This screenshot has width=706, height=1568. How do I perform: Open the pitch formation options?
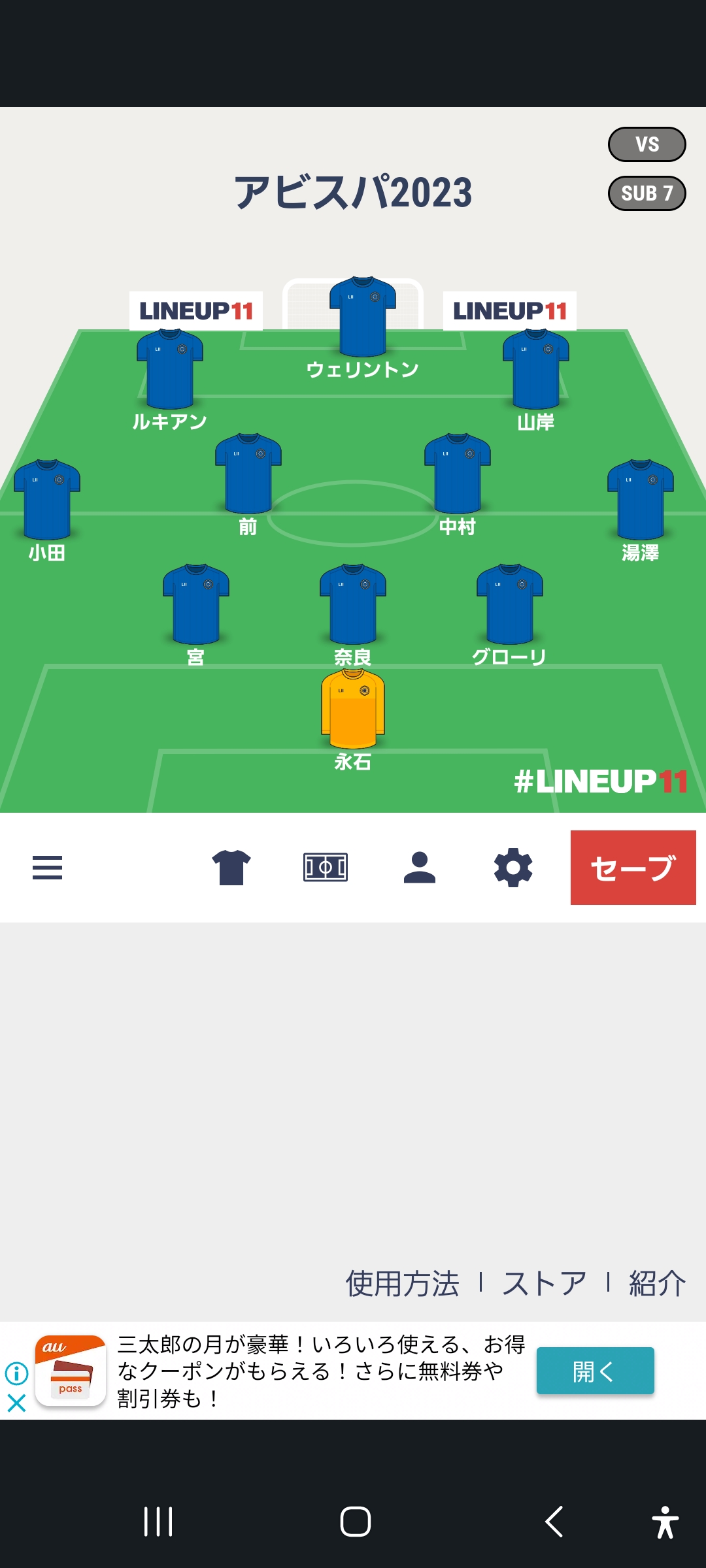326,868
